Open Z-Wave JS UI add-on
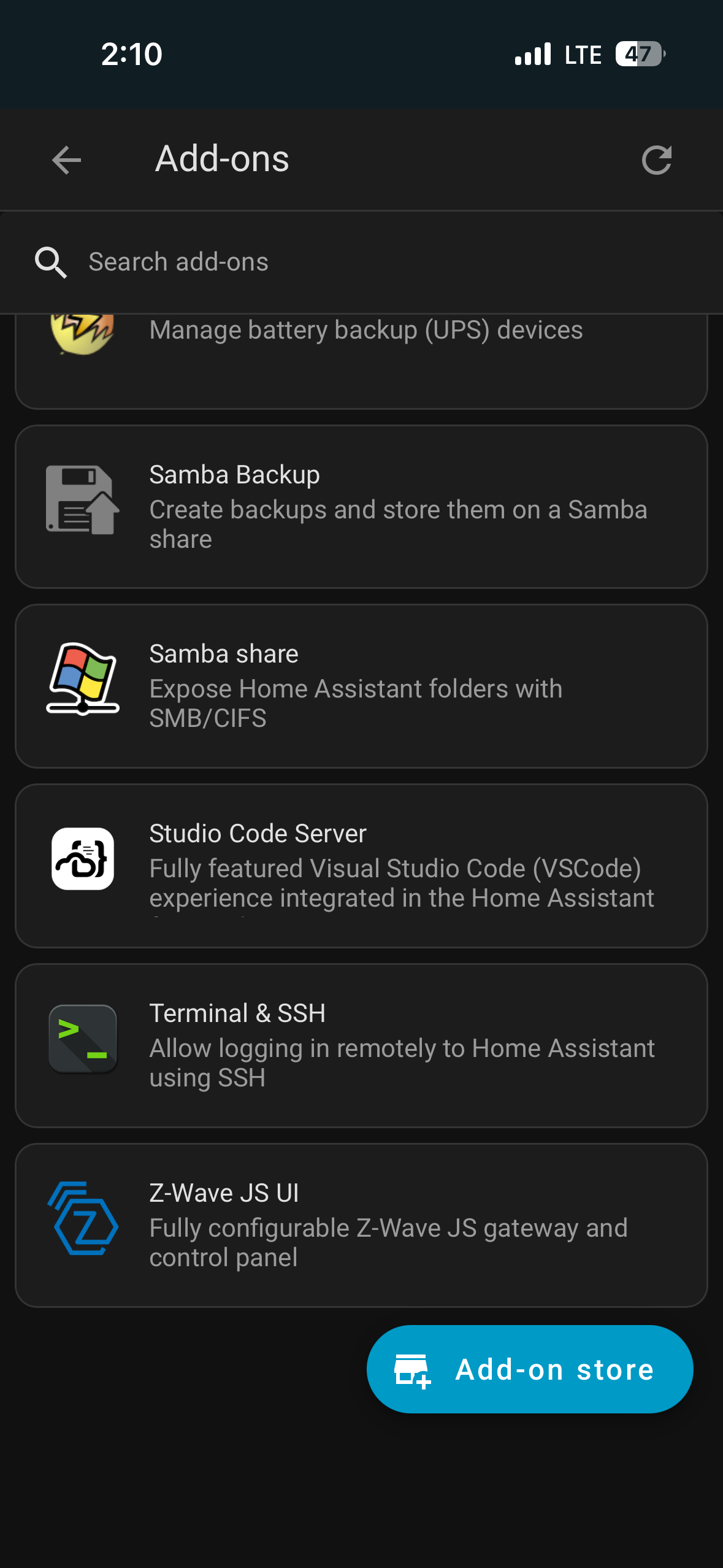 click(362, 1224)
